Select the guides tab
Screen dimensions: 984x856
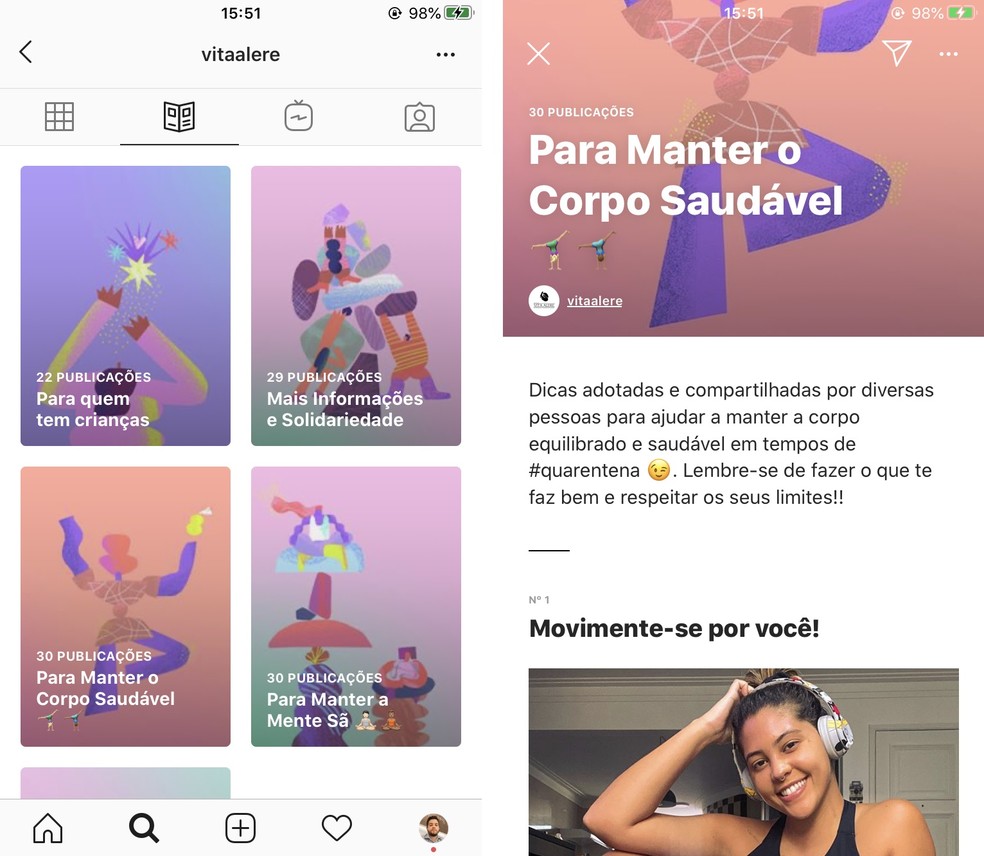tap(179, 117)
